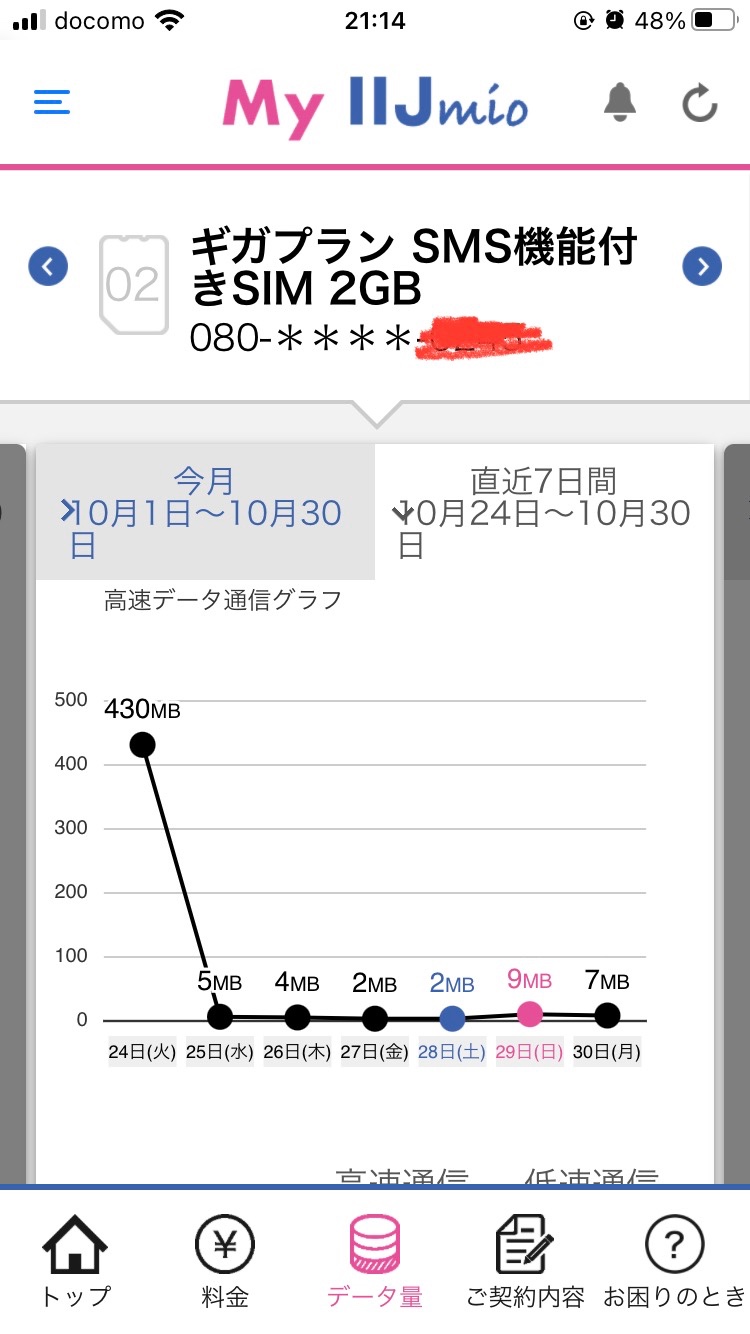This screenshot has width=750, height=1334.
Task: Select the 直近7日間 data tab
Action: pyautogui.click(x=544, y=512)
